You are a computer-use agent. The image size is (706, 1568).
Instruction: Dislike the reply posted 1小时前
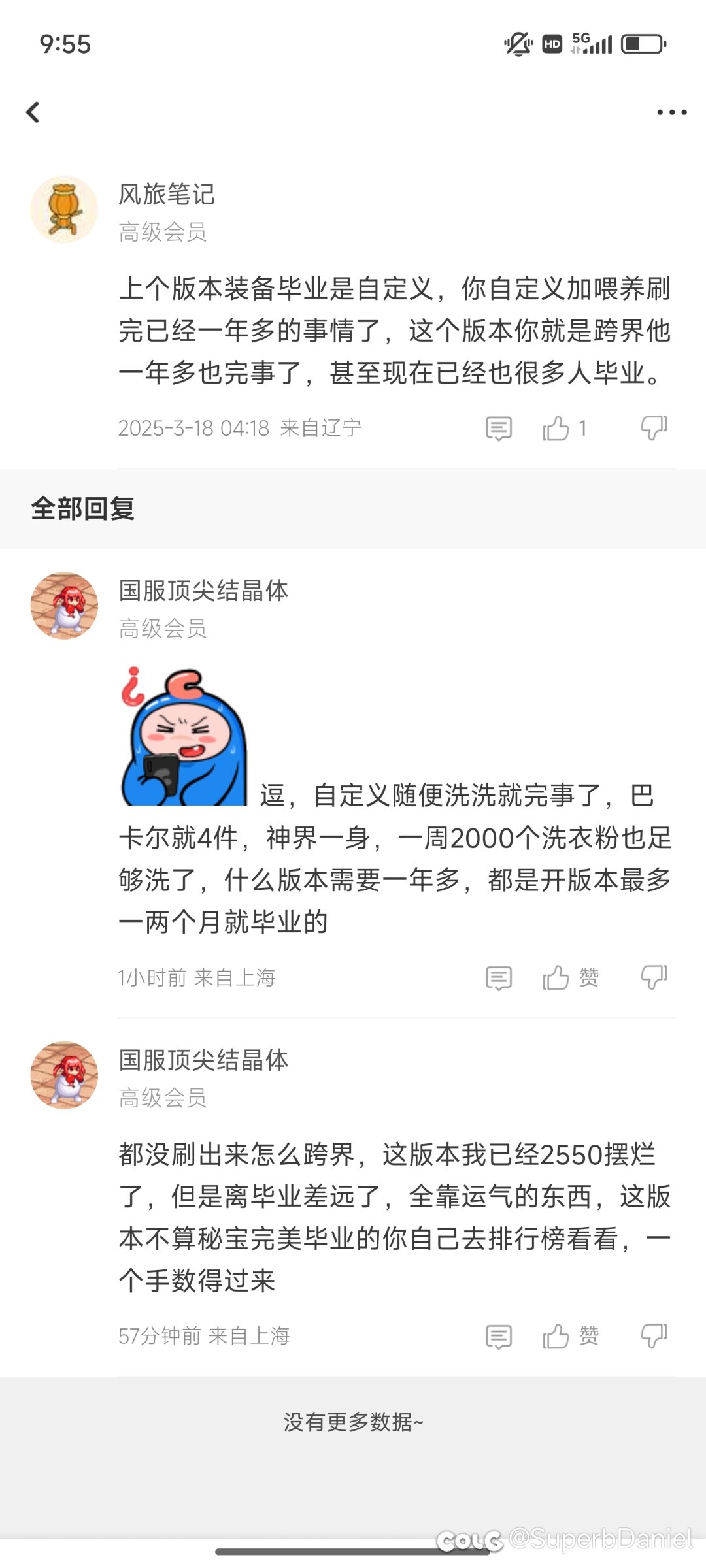(x=654, y=977)
